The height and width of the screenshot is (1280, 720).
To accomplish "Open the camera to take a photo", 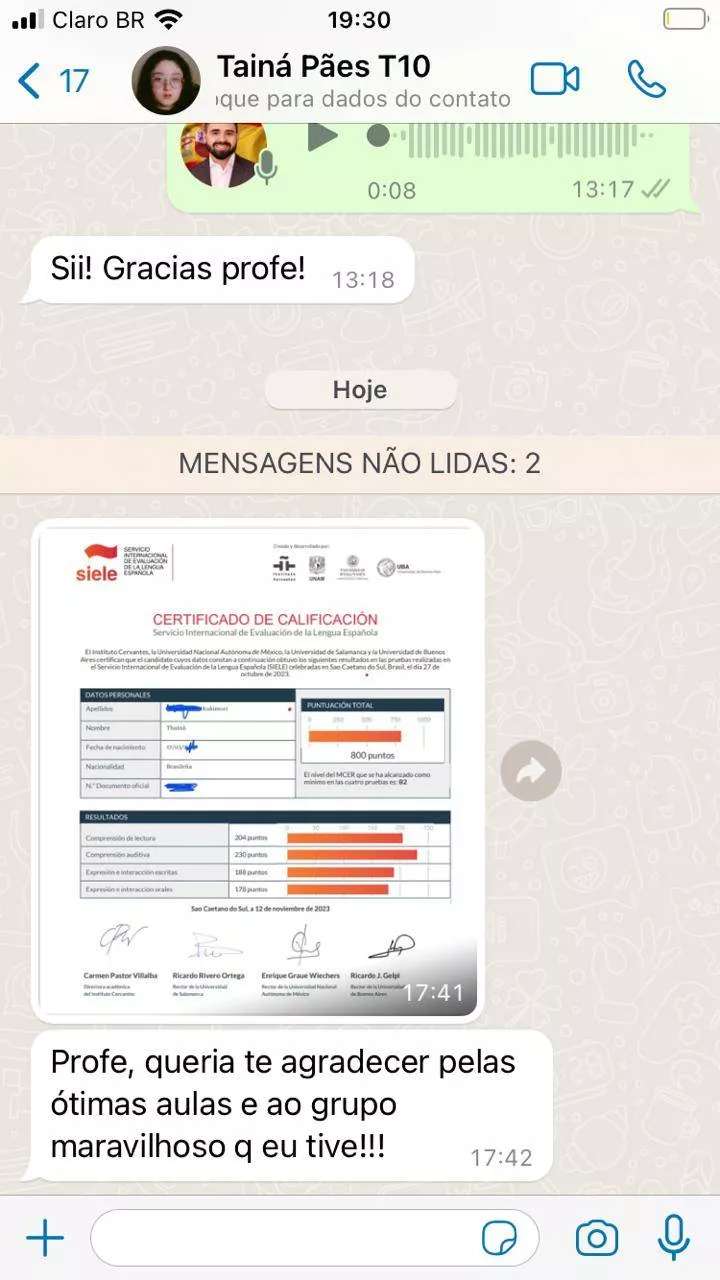I will click(x=597, y=1238).
